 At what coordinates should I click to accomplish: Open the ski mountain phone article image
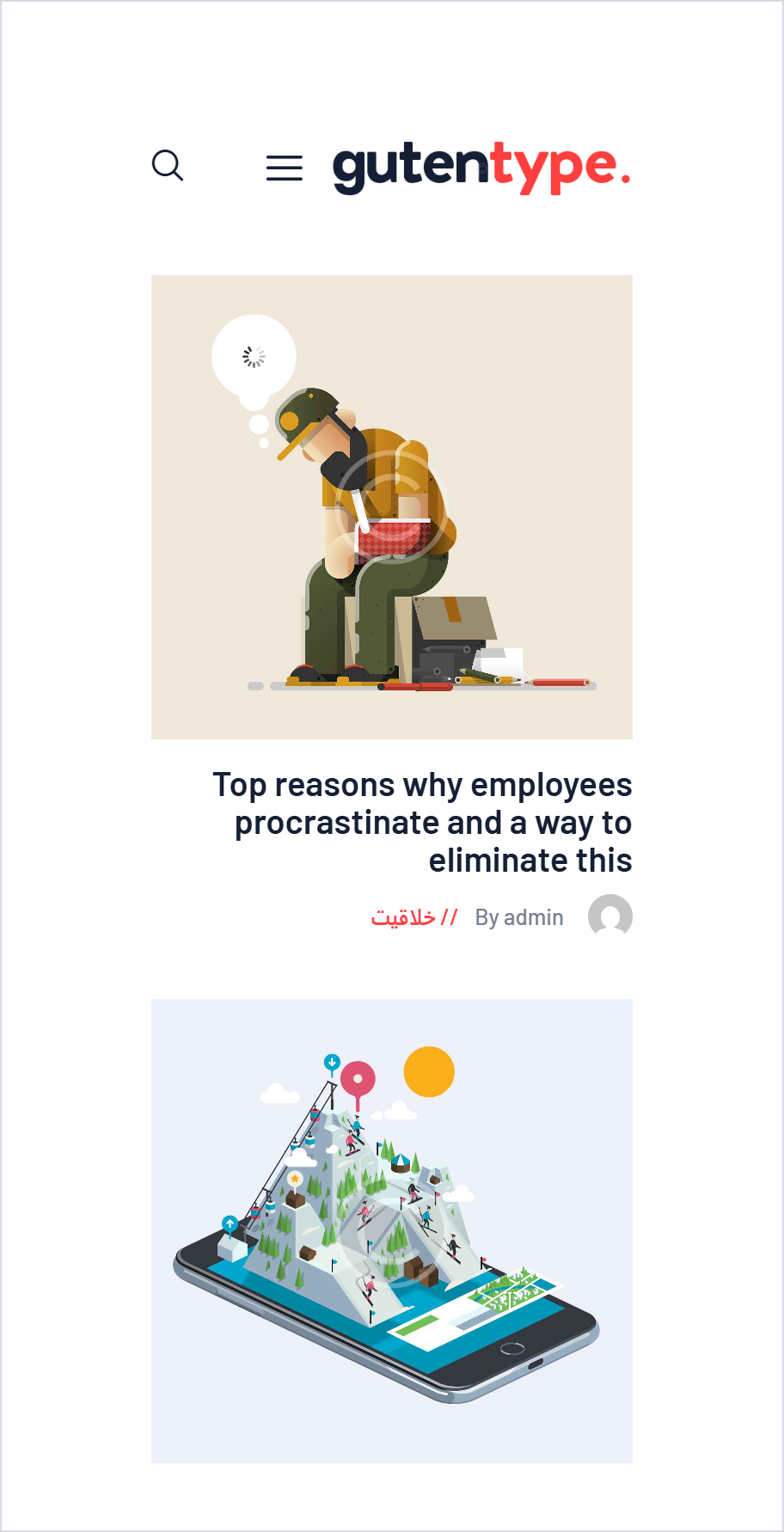pyautogui.click(x=392, y=1231)
